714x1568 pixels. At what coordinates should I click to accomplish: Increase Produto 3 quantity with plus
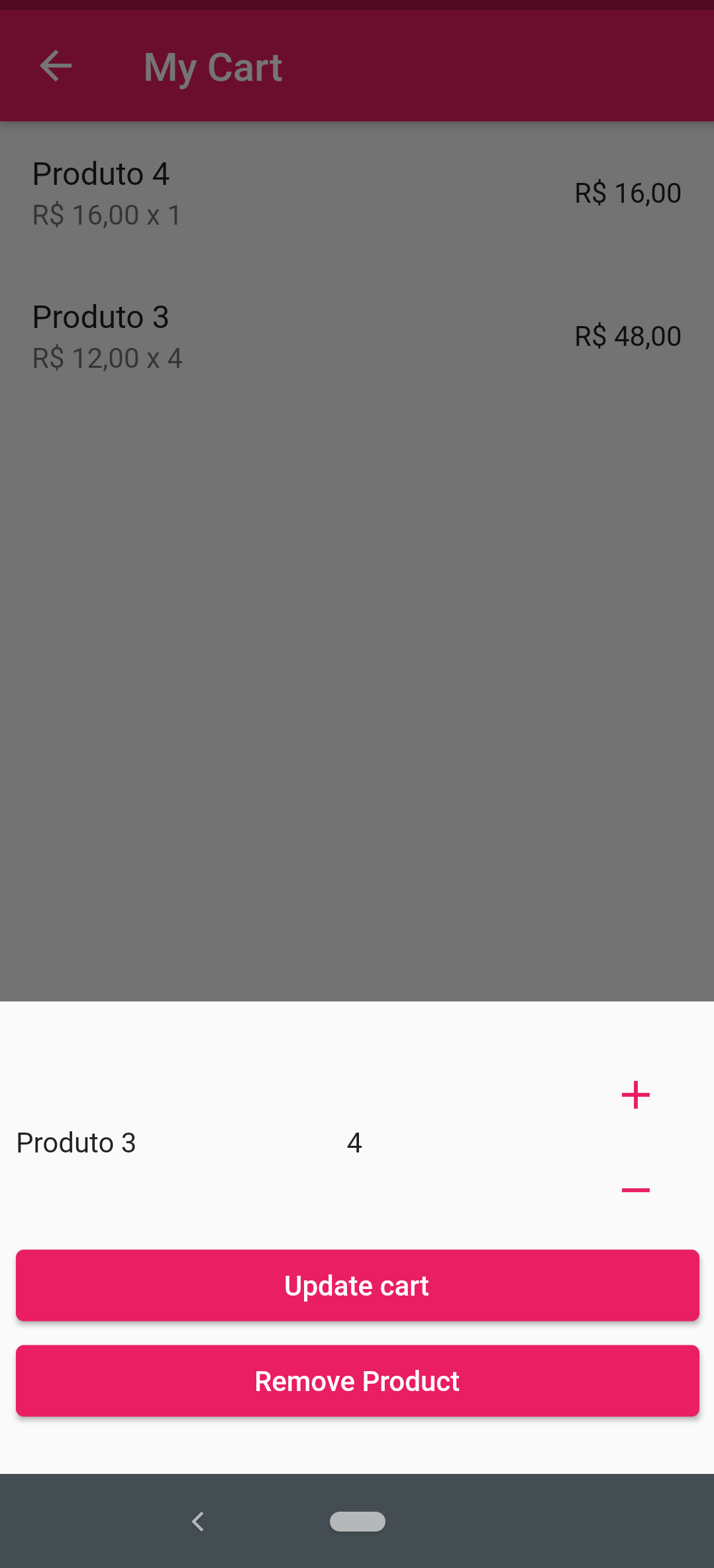click(635, 1095)
